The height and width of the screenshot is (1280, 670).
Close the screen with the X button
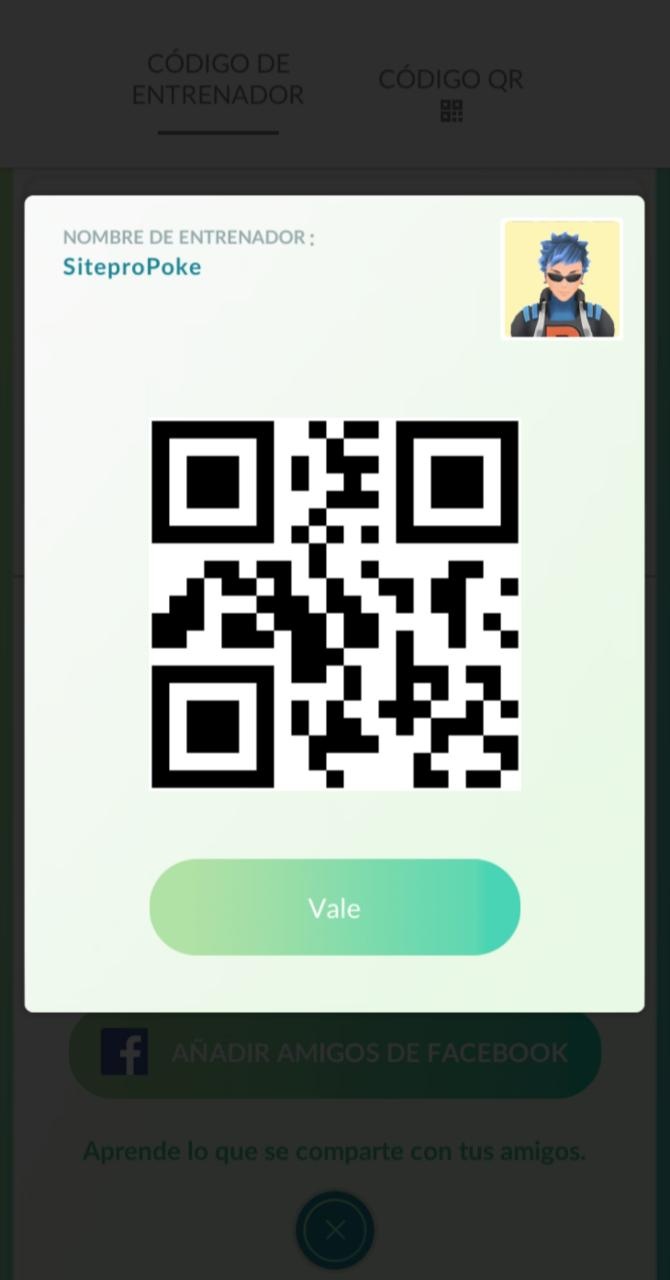(334, 1230)
